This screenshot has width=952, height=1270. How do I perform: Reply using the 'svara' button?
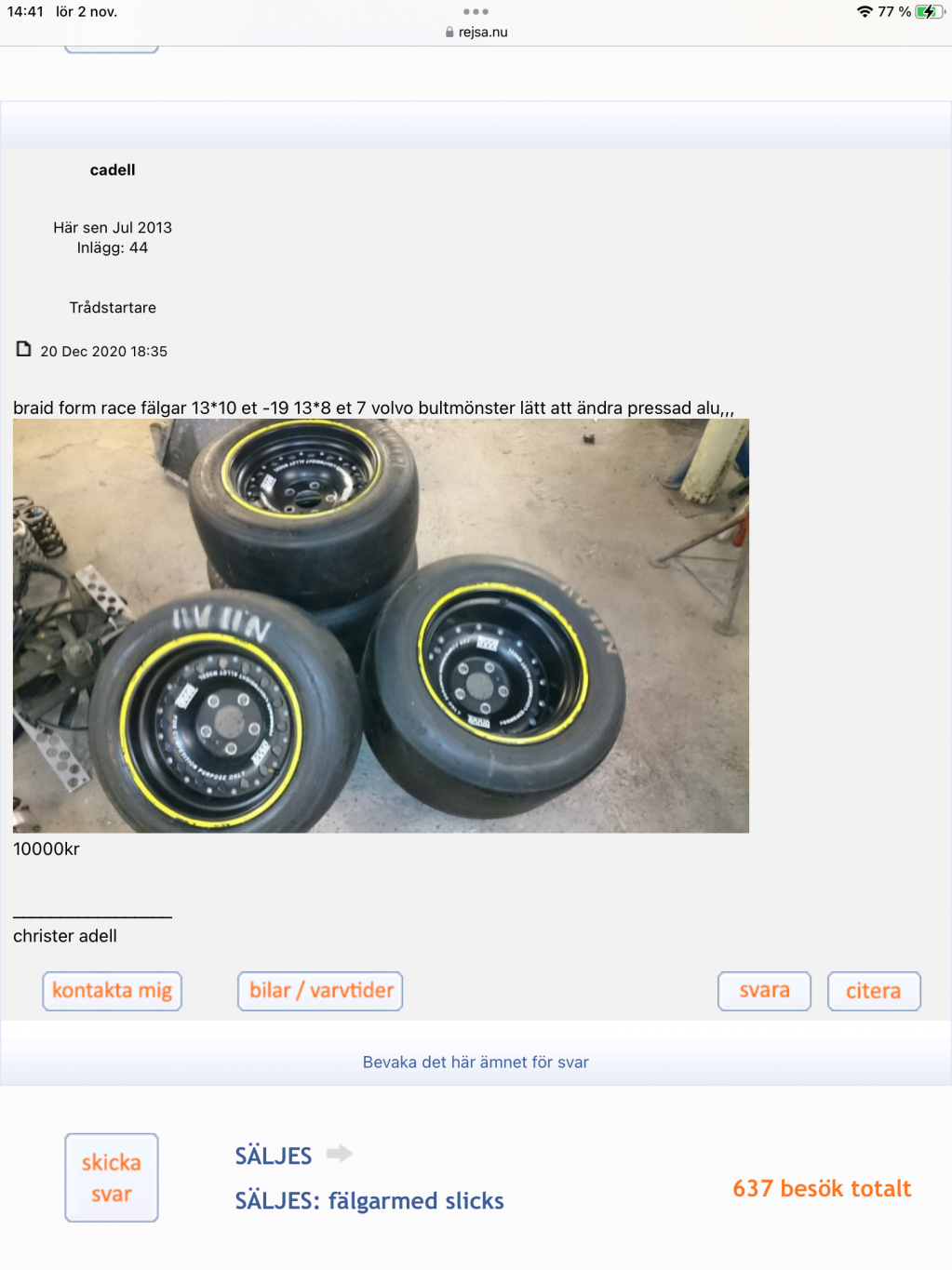pyautogui.click(x=764, y=991)
